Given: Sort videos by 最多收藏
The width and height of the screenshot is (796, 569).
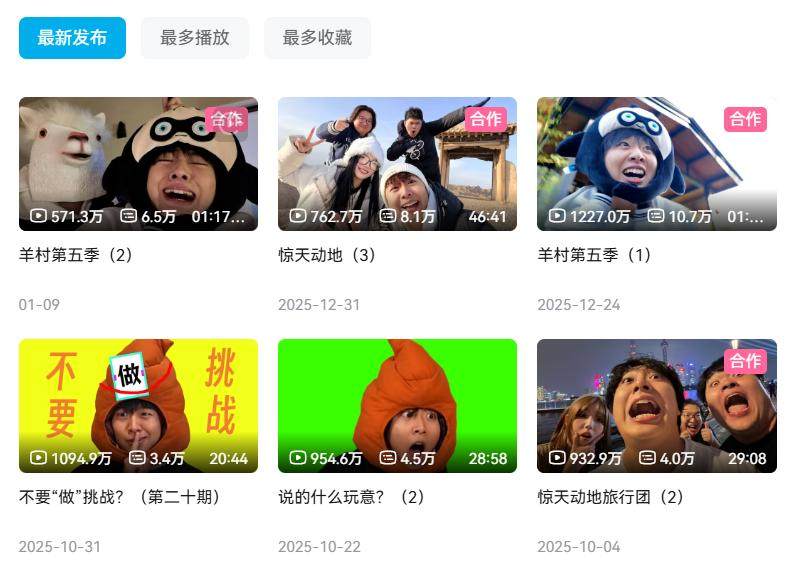Looking at the screenshot, I should pos(317,38).
